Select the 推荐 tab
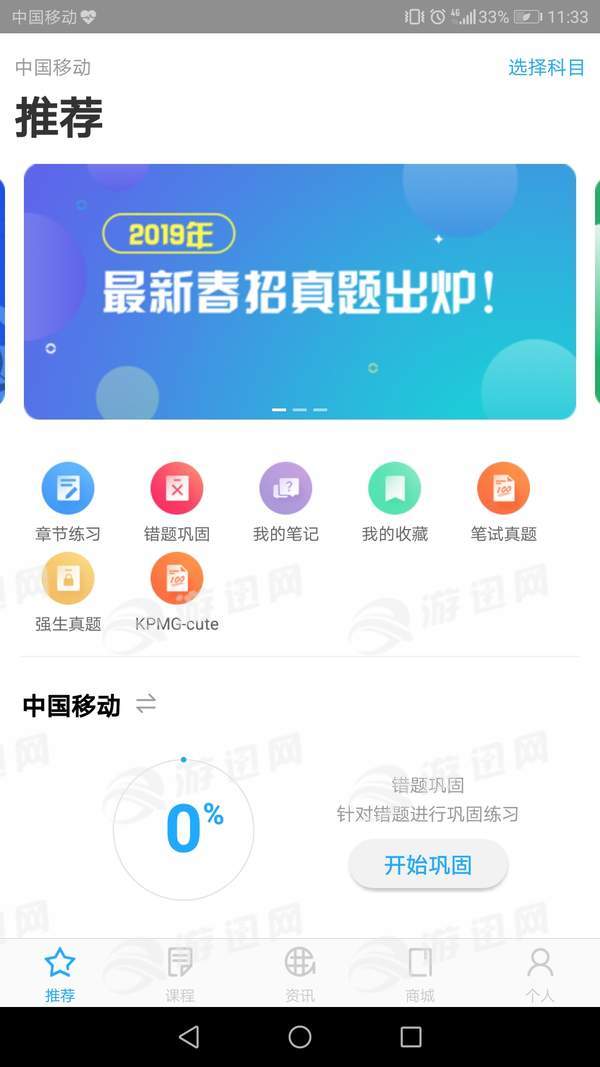 pos(60,974)
